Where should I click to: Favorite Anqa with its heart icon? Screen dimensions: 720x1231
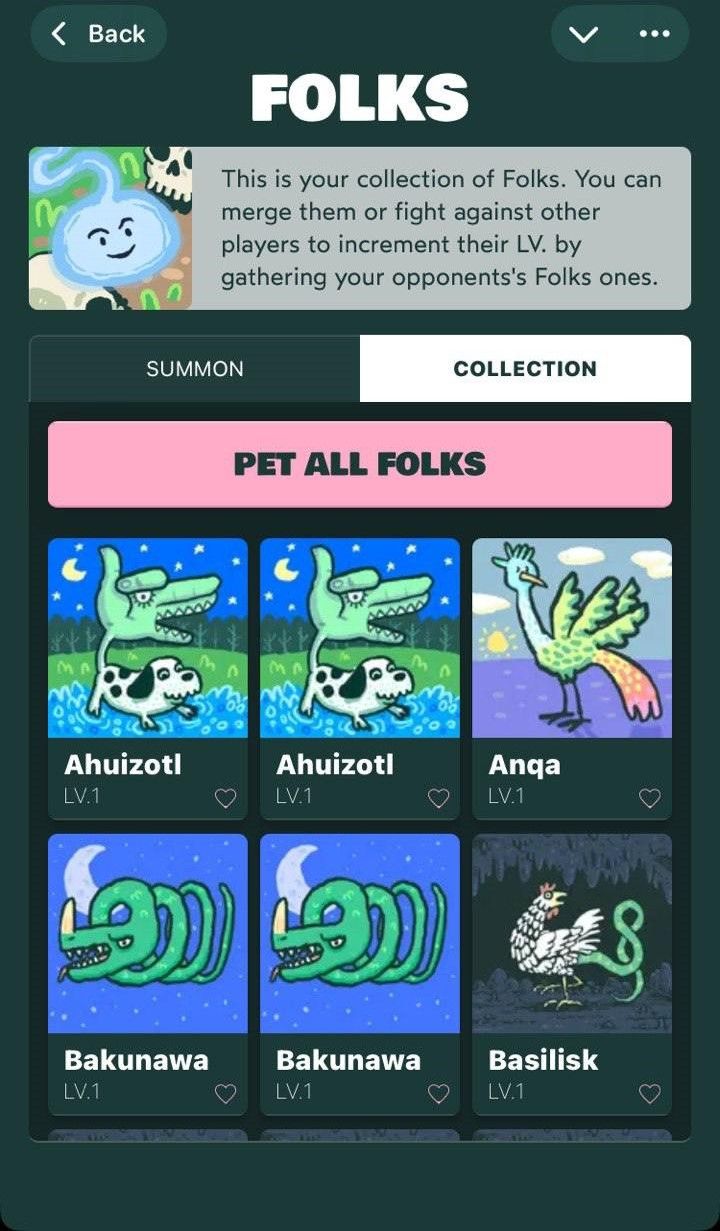pos(650,798)
